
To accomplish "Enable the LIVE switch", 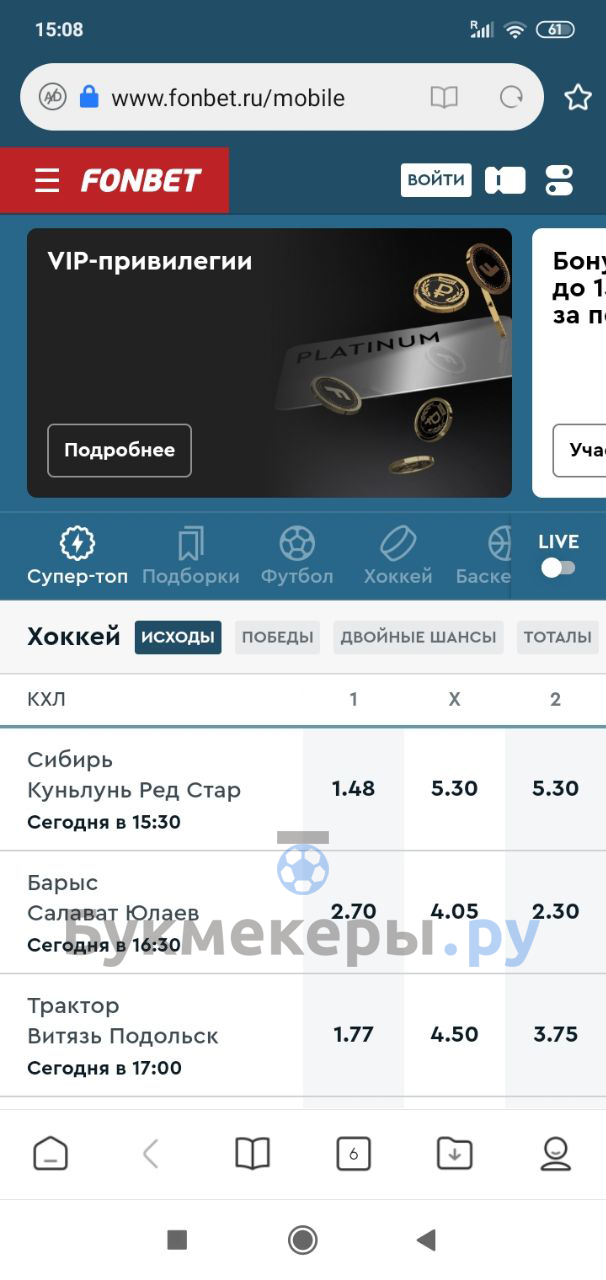I will pyautogui.click(x=558, y=567).
